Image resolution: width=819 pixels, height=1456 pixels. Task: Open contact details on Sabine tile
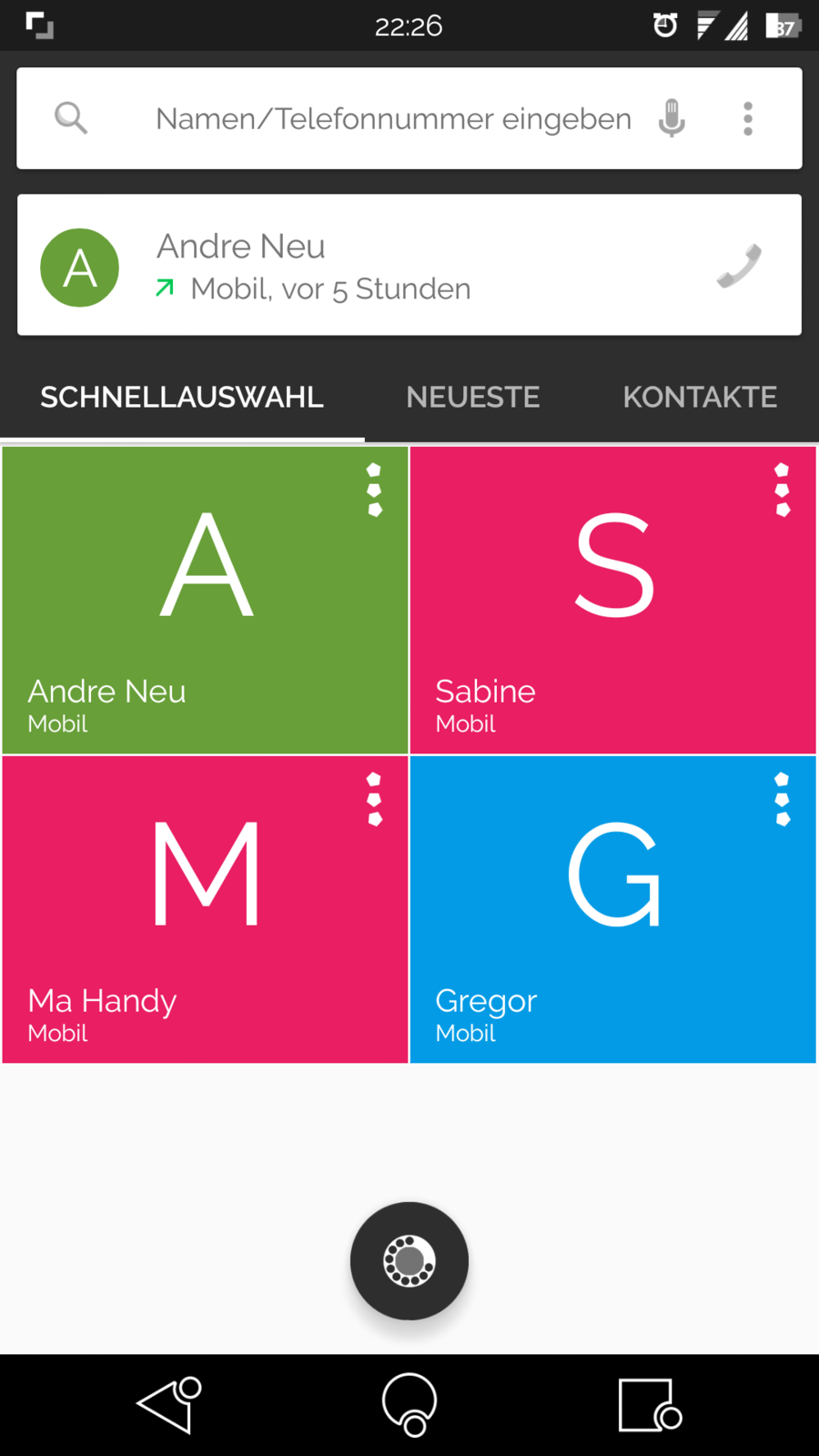782,490
